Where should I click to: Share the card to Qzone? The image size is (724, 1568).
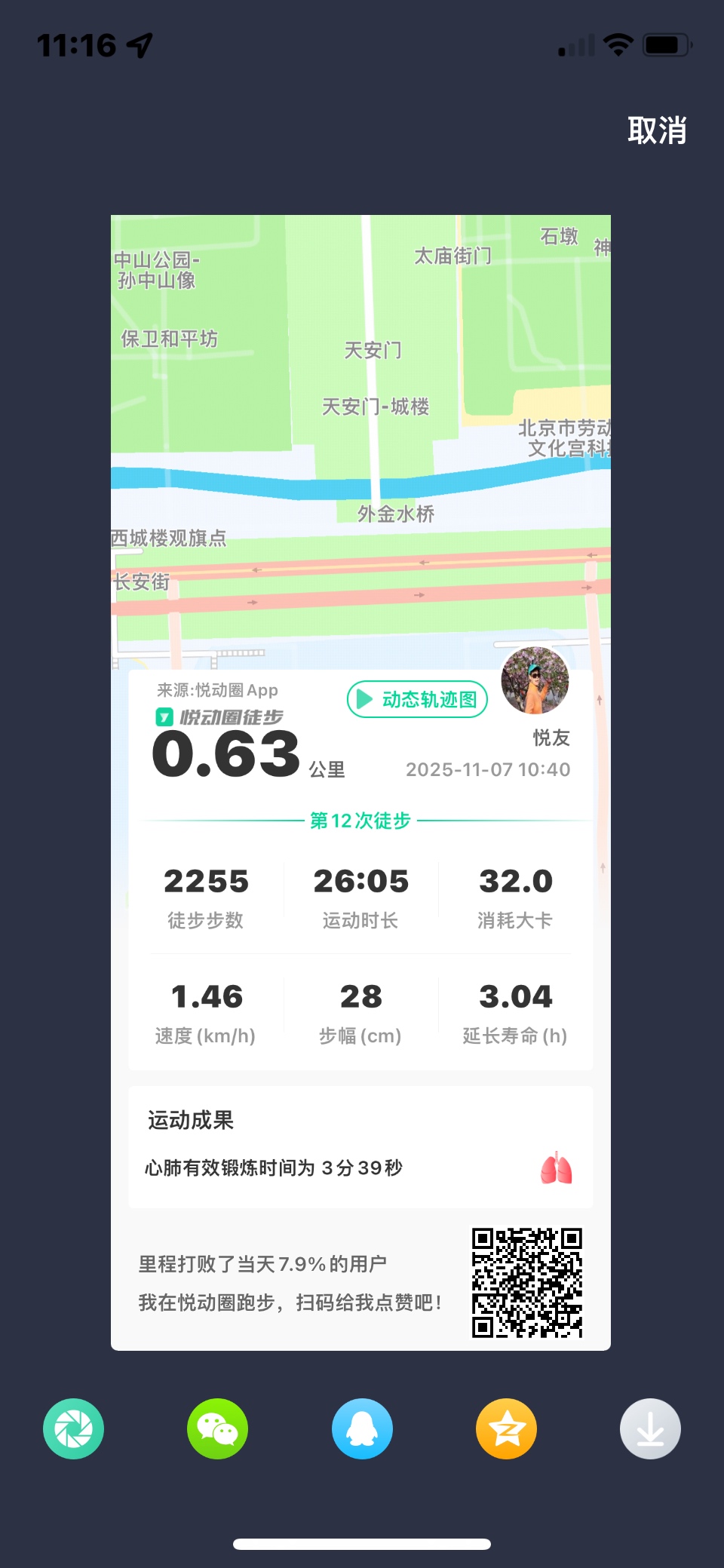[x=506, y=1428]
